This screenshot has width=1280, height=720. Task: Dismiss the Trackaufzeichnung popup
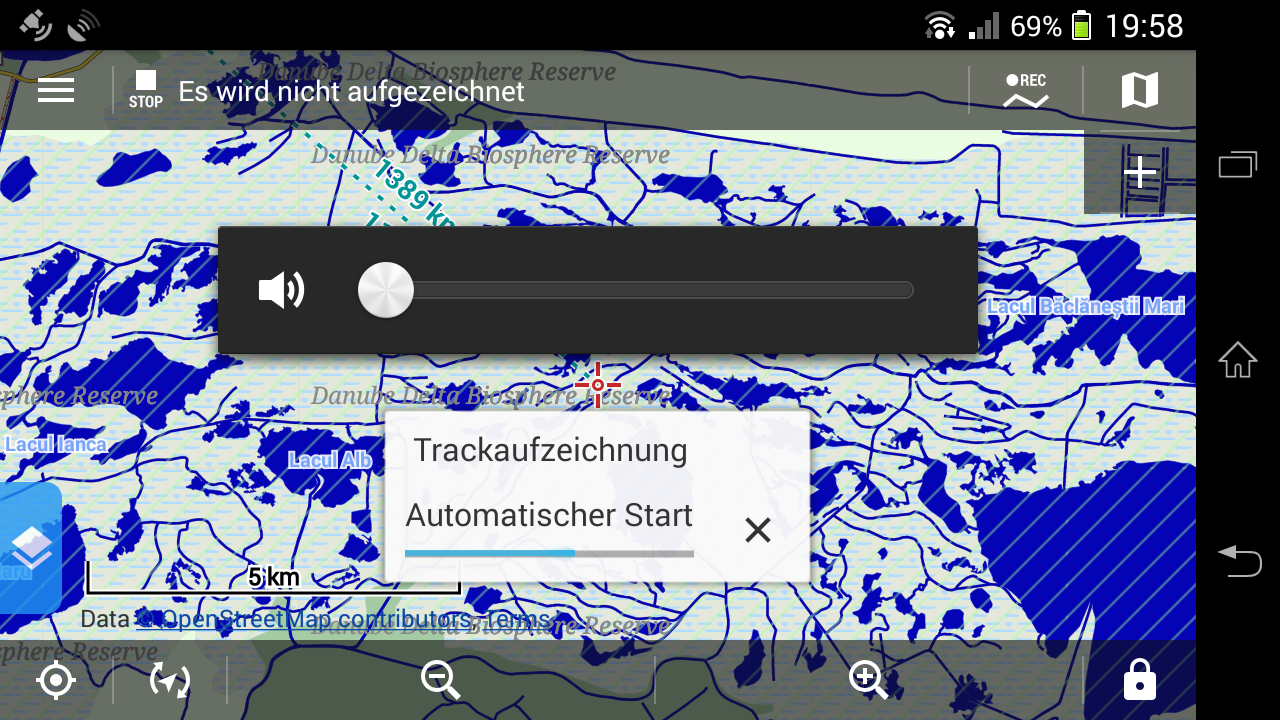(x=758, y=530)
